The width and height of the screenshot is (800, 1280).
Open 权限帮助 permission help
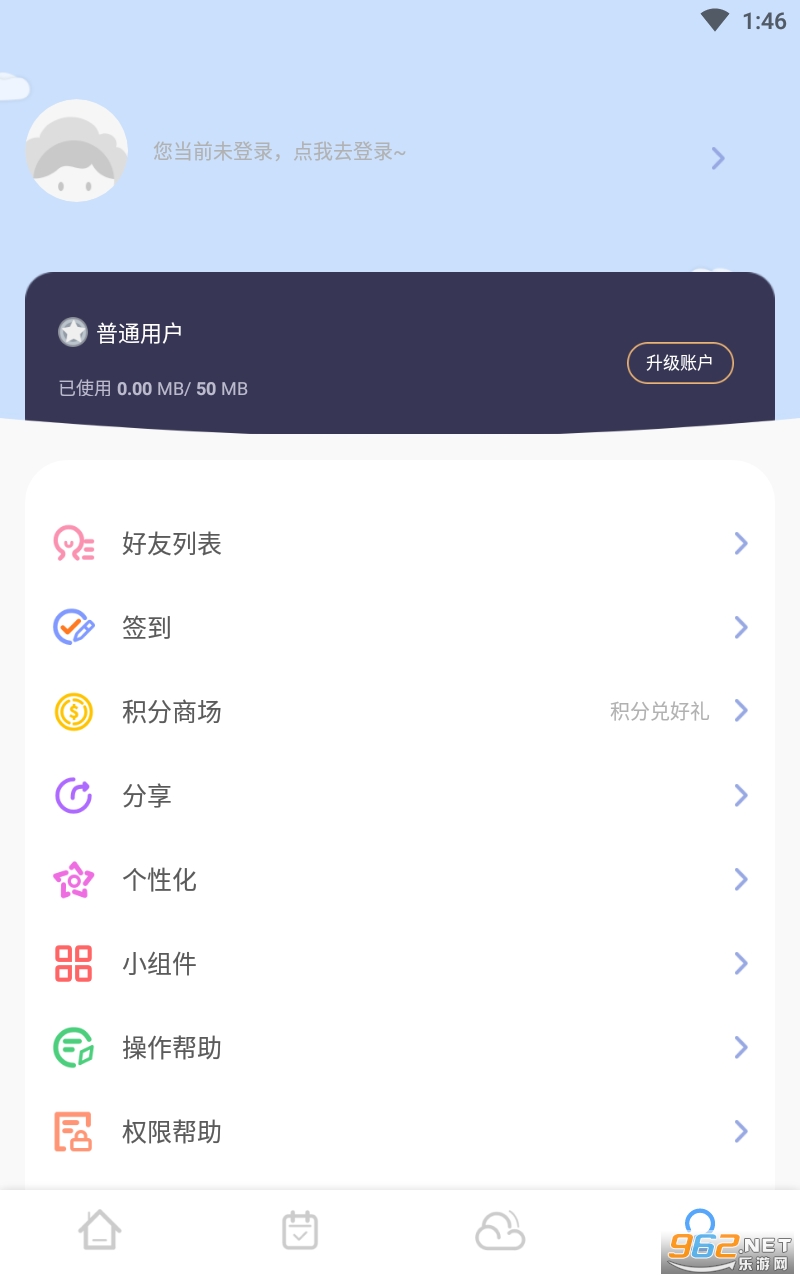click(x=400, y=1132)
